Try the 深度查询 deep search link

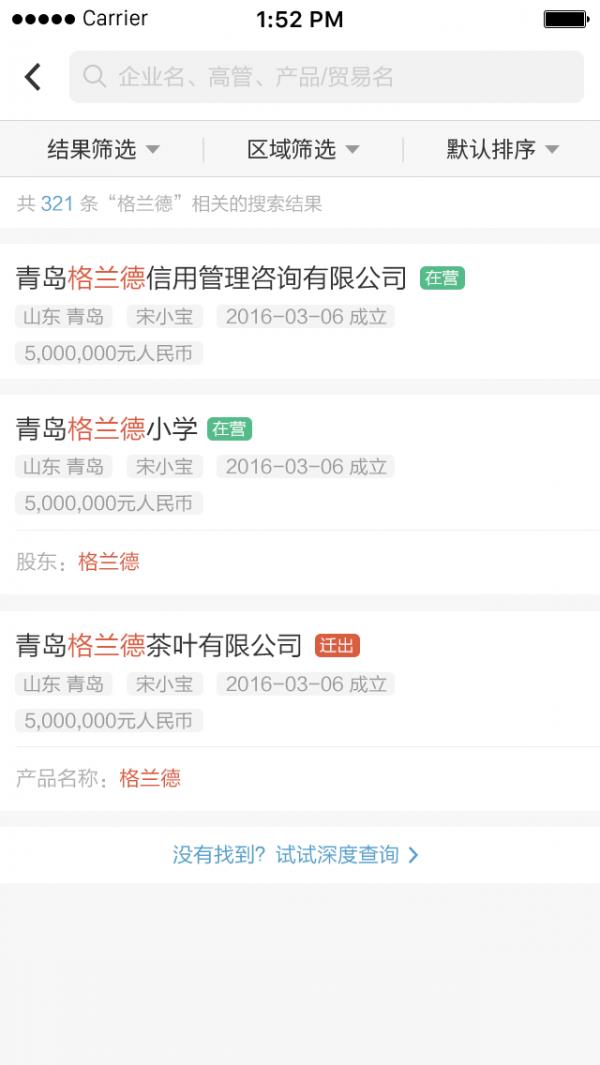tap(298, 855)
